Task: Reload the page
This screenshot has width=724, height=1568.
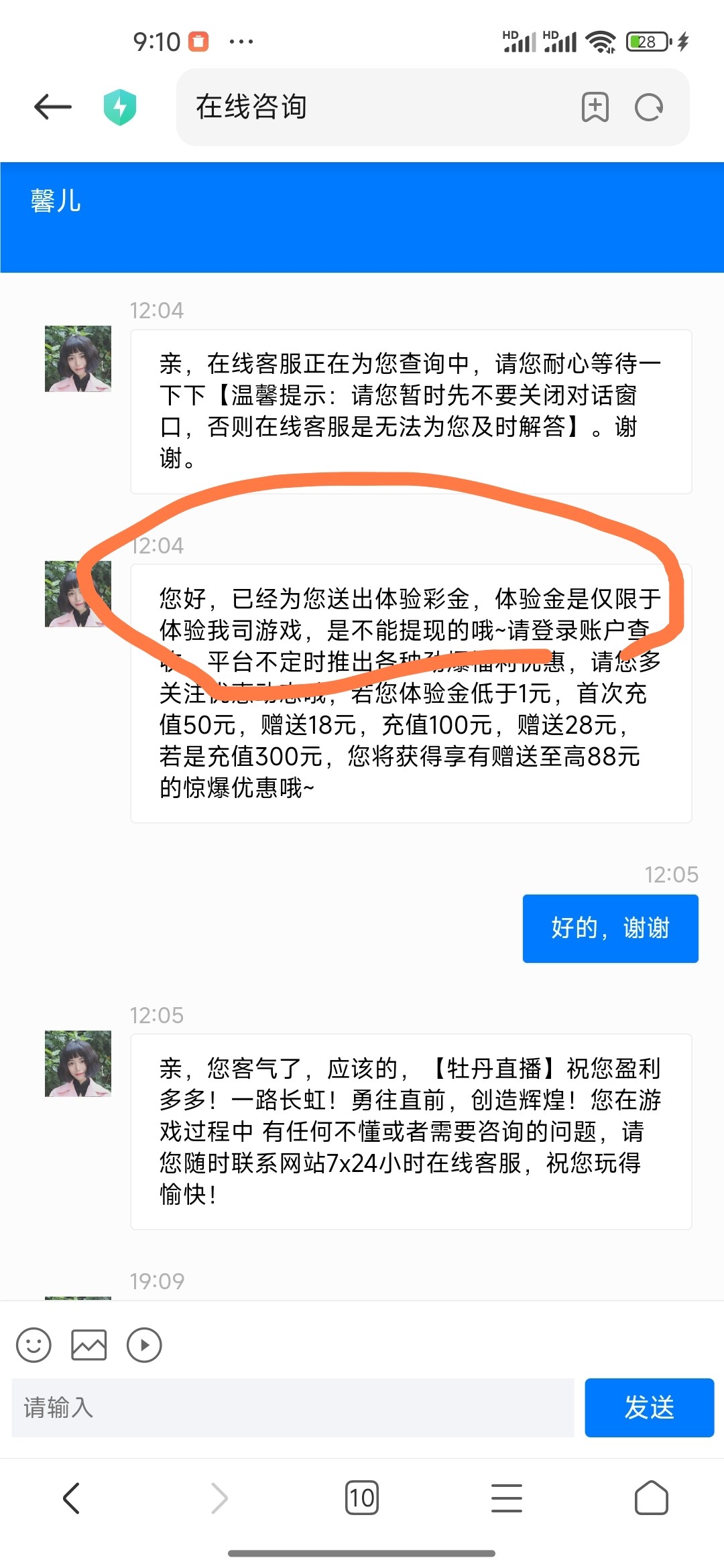Action: coord(649,107)
